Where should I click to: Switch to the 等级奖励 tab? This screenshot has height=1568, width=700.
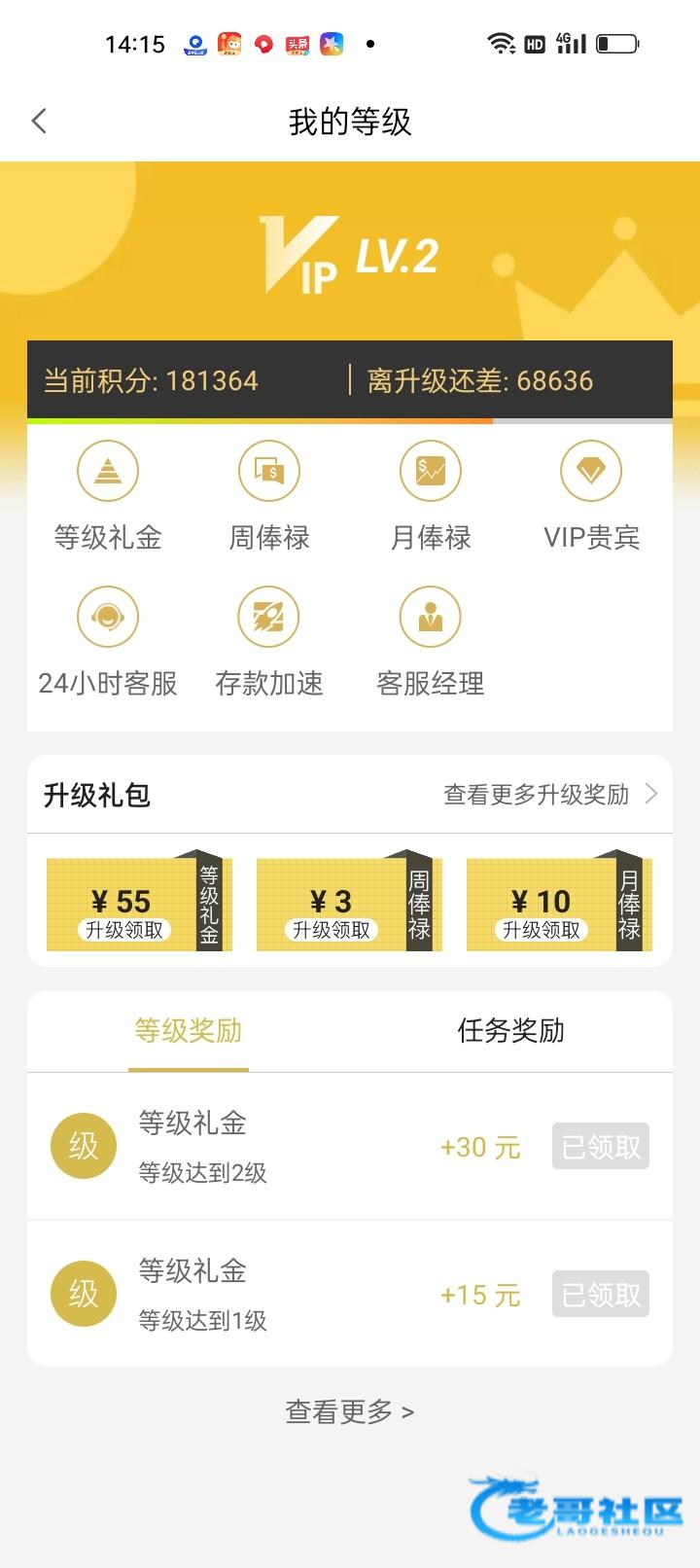[x=189, y=1031]
